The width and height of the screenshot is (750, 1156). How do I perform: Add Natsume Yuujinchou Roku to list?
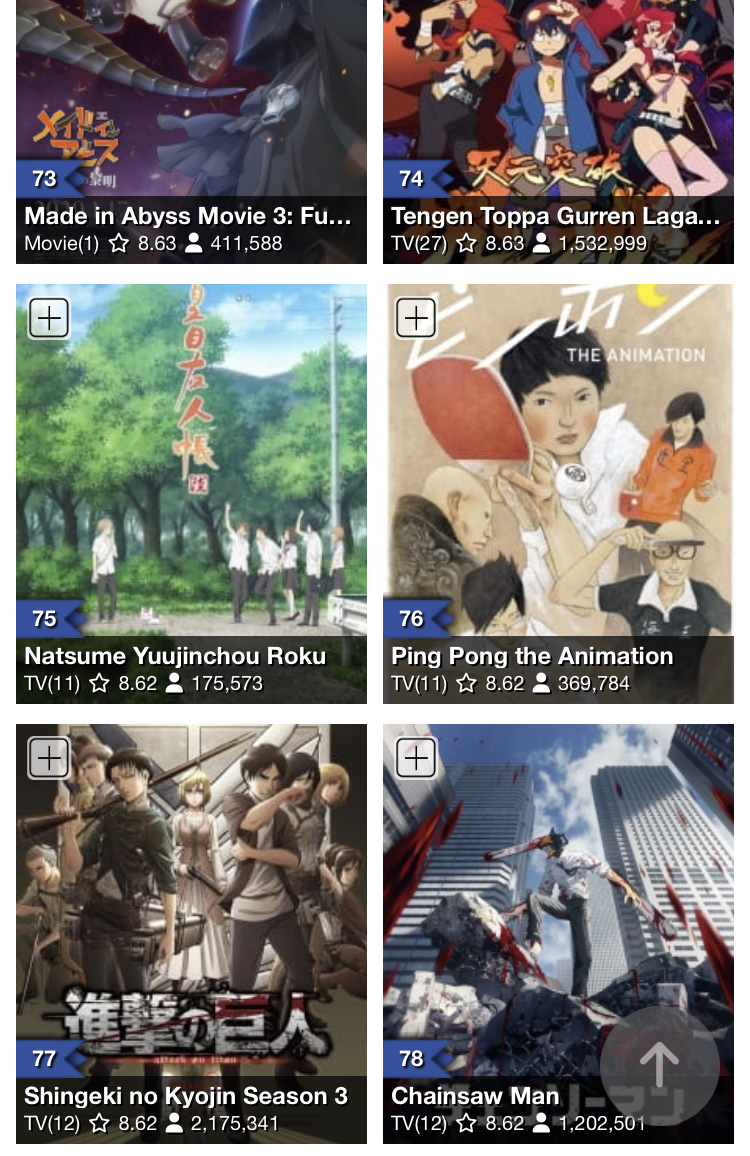tap(49, 319)
